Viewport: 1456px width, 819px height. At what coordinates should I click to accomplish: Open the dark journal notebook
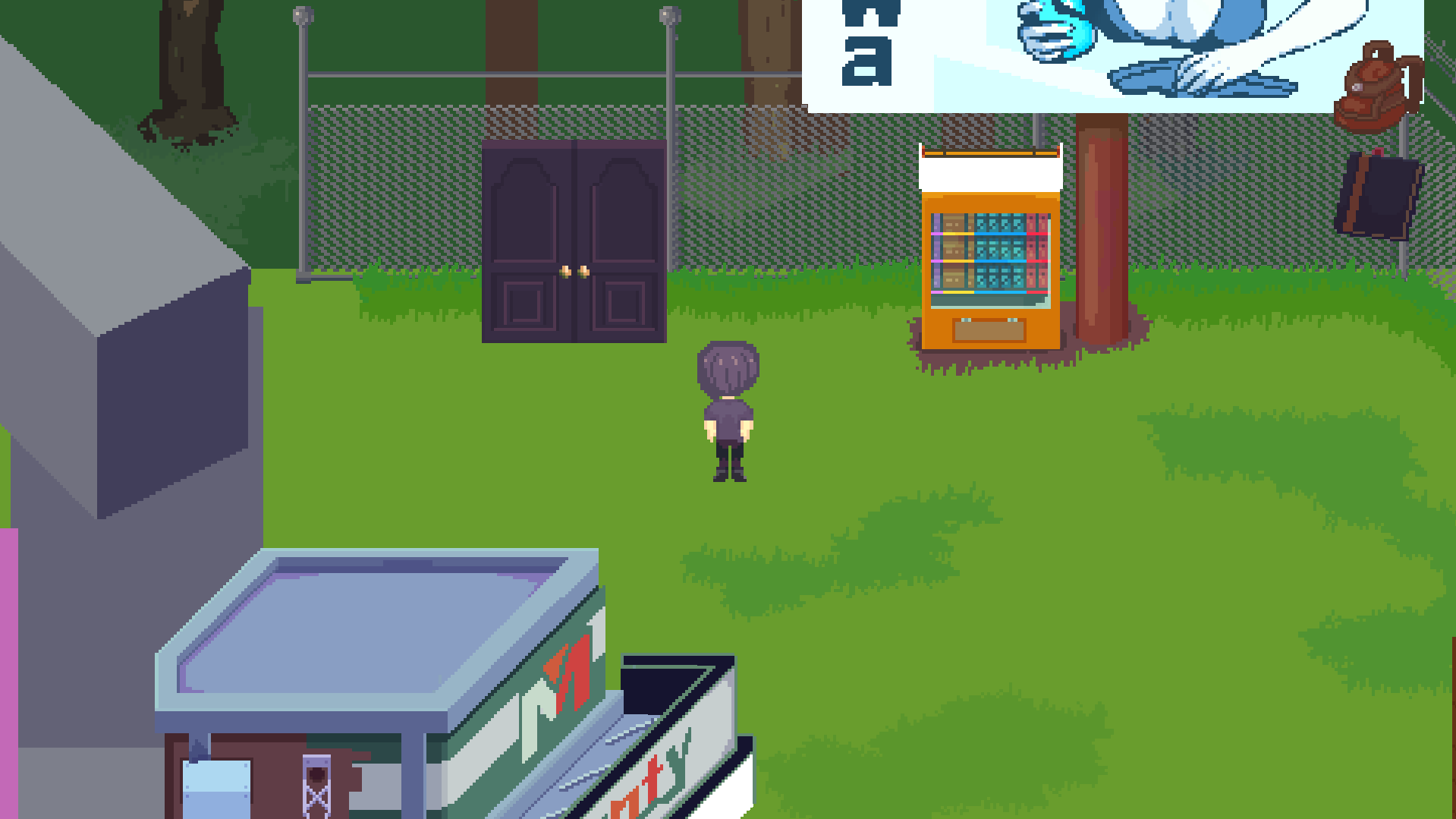pyautogui.click(x=1376, y=195)
